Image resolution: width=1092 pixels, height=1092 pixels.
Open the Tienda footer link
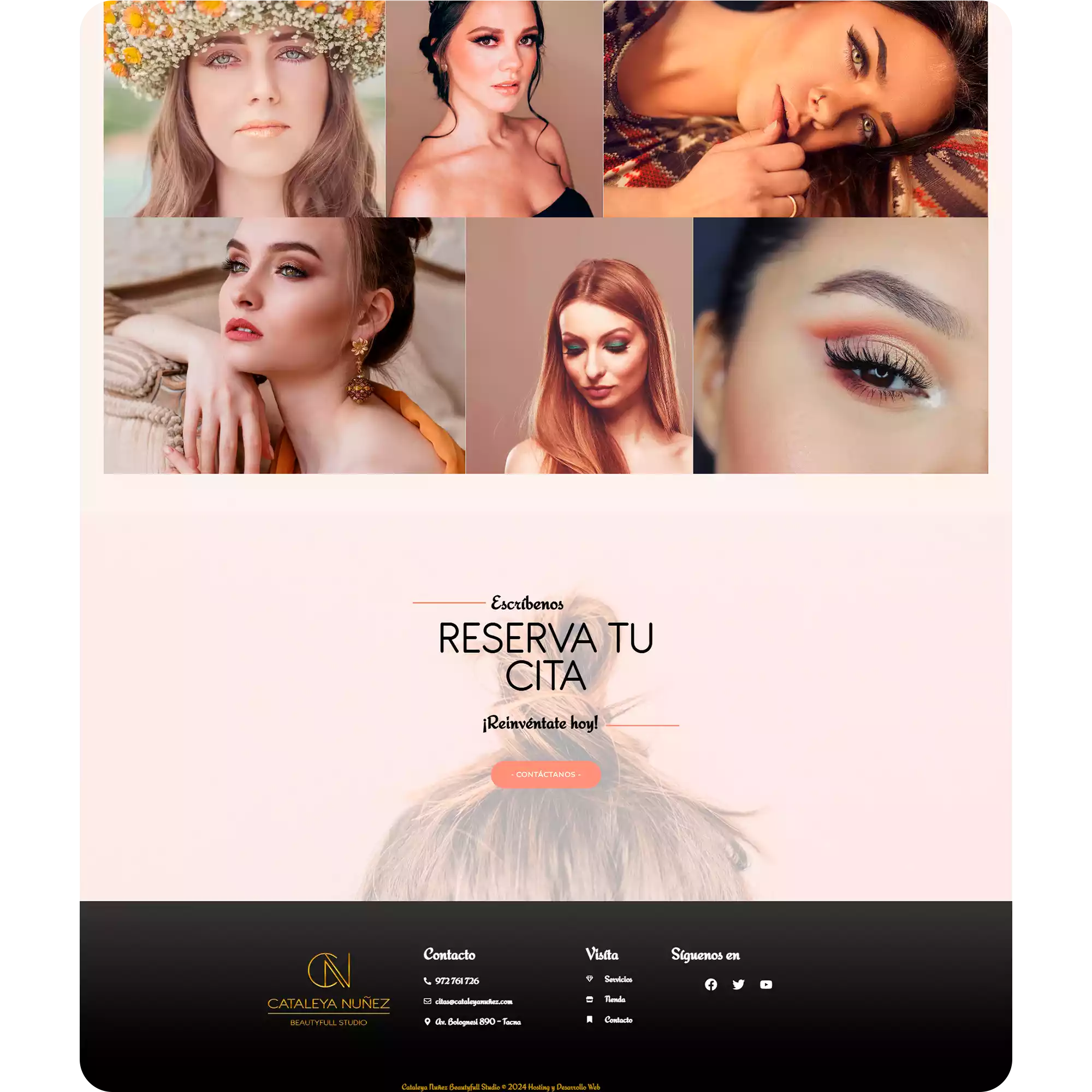[614, 999]
